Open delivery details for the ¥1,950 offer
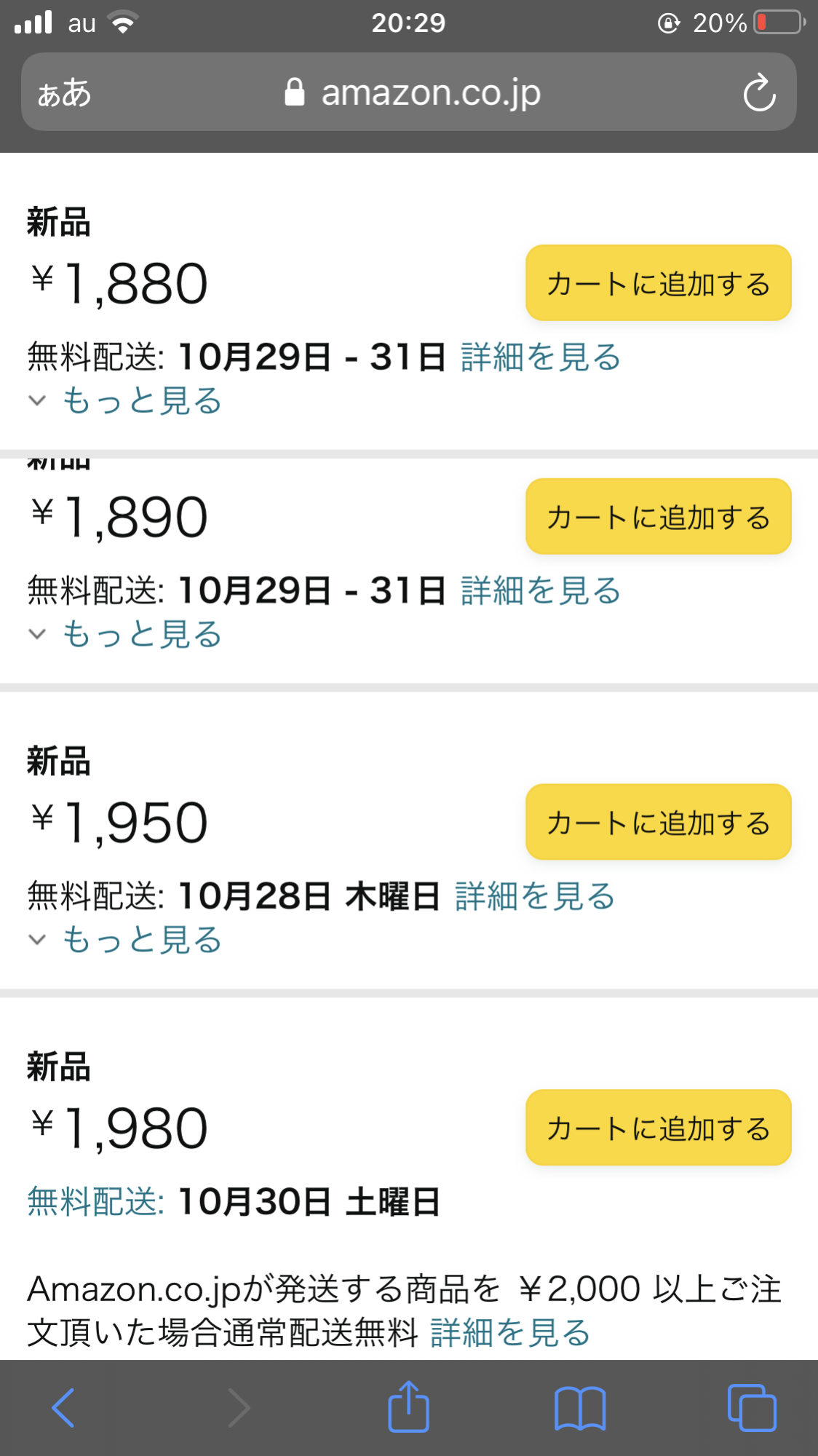This screenshot has width=818, height=1456. [535, 896]
